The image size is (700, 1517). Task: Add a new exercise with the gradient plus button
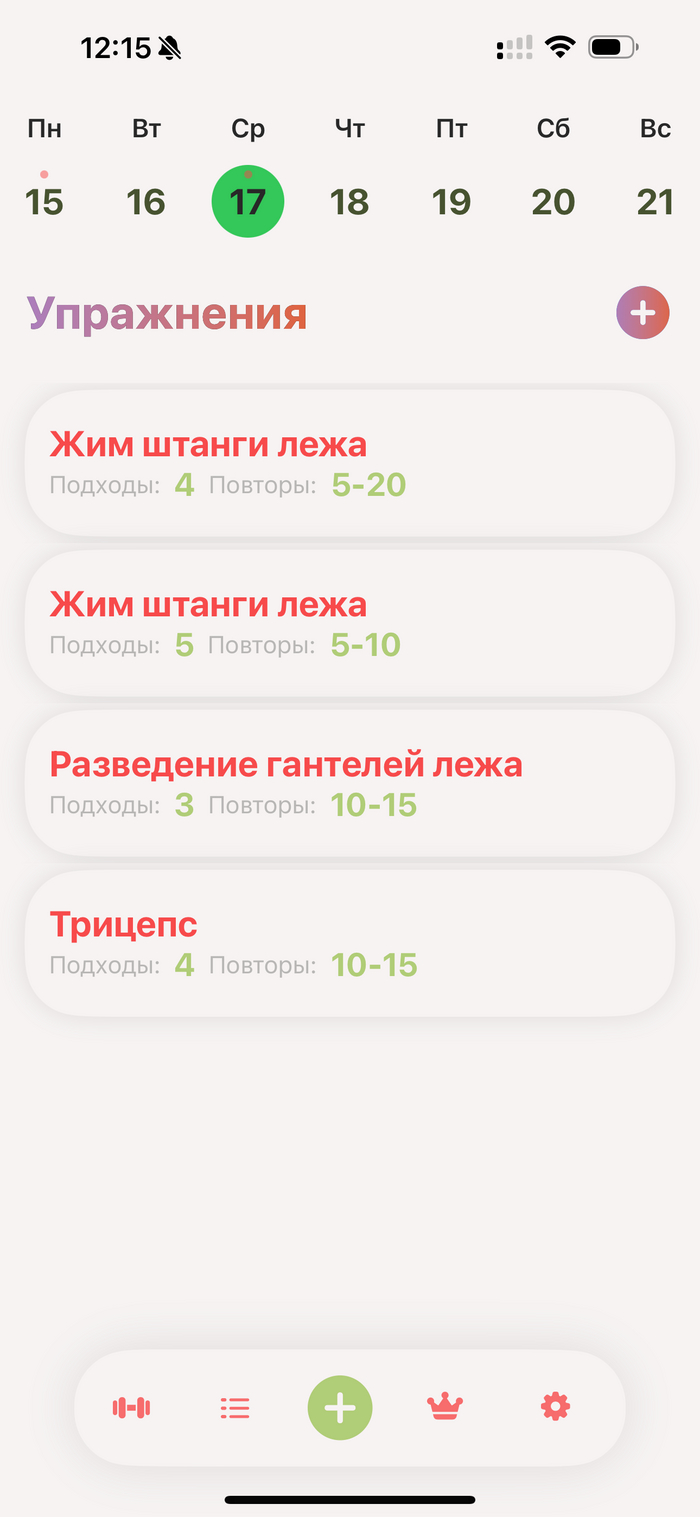pos(642,313)
